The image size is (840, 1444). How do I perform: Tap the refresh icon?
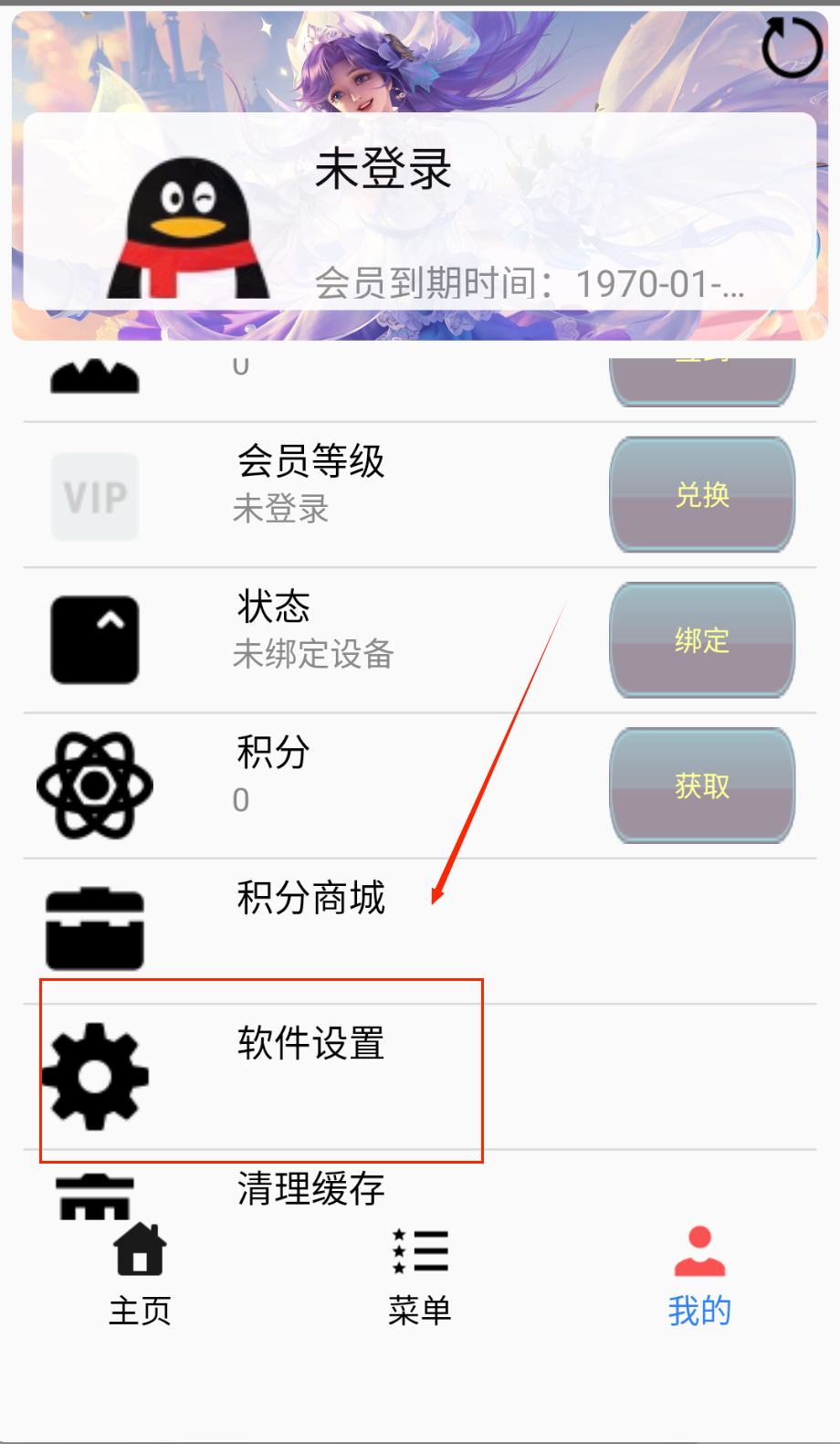tap(792, 47)
